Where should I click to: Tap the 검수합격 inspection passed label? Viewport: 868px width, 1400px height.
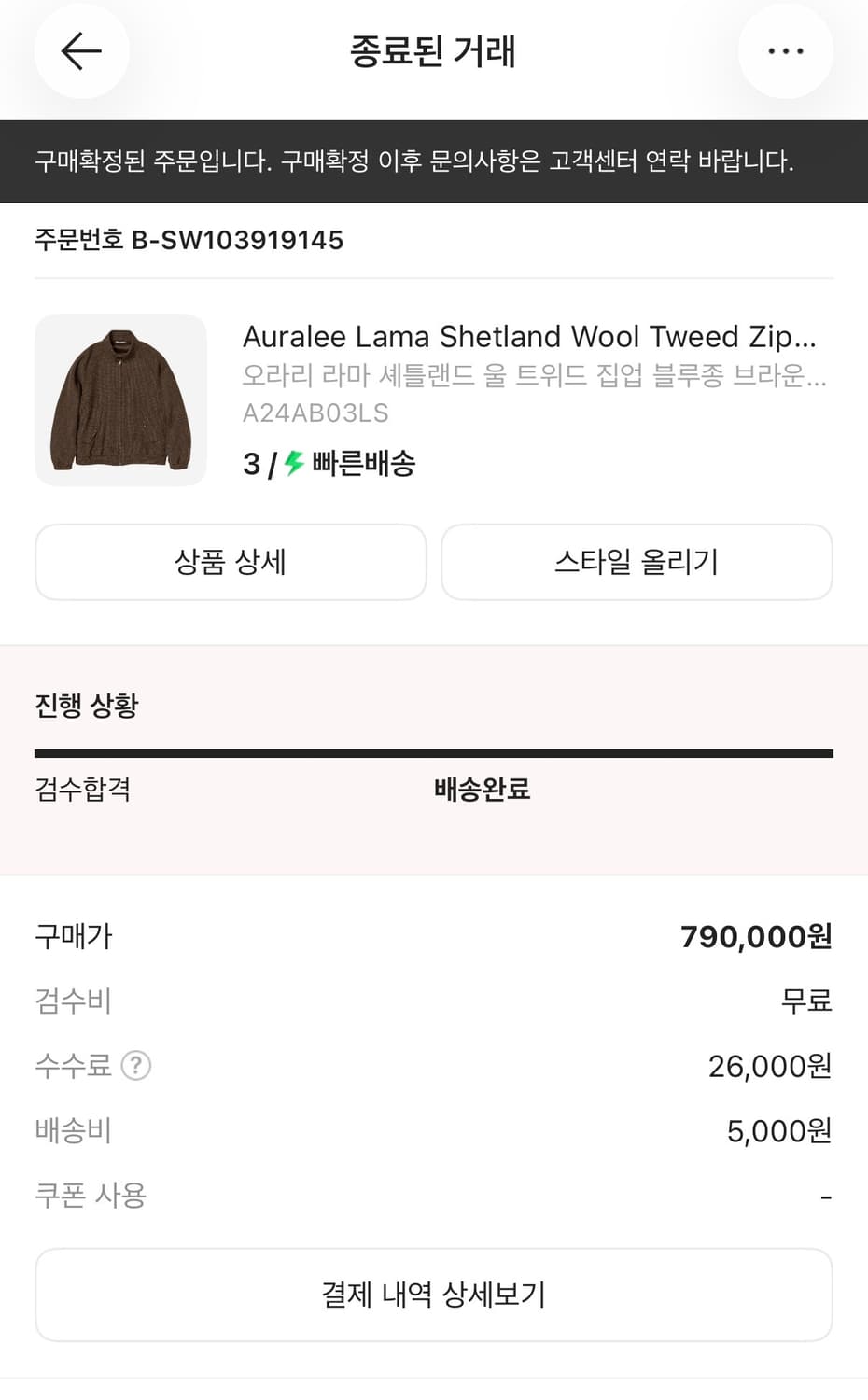pyautogui.click(x=82, y=789)
